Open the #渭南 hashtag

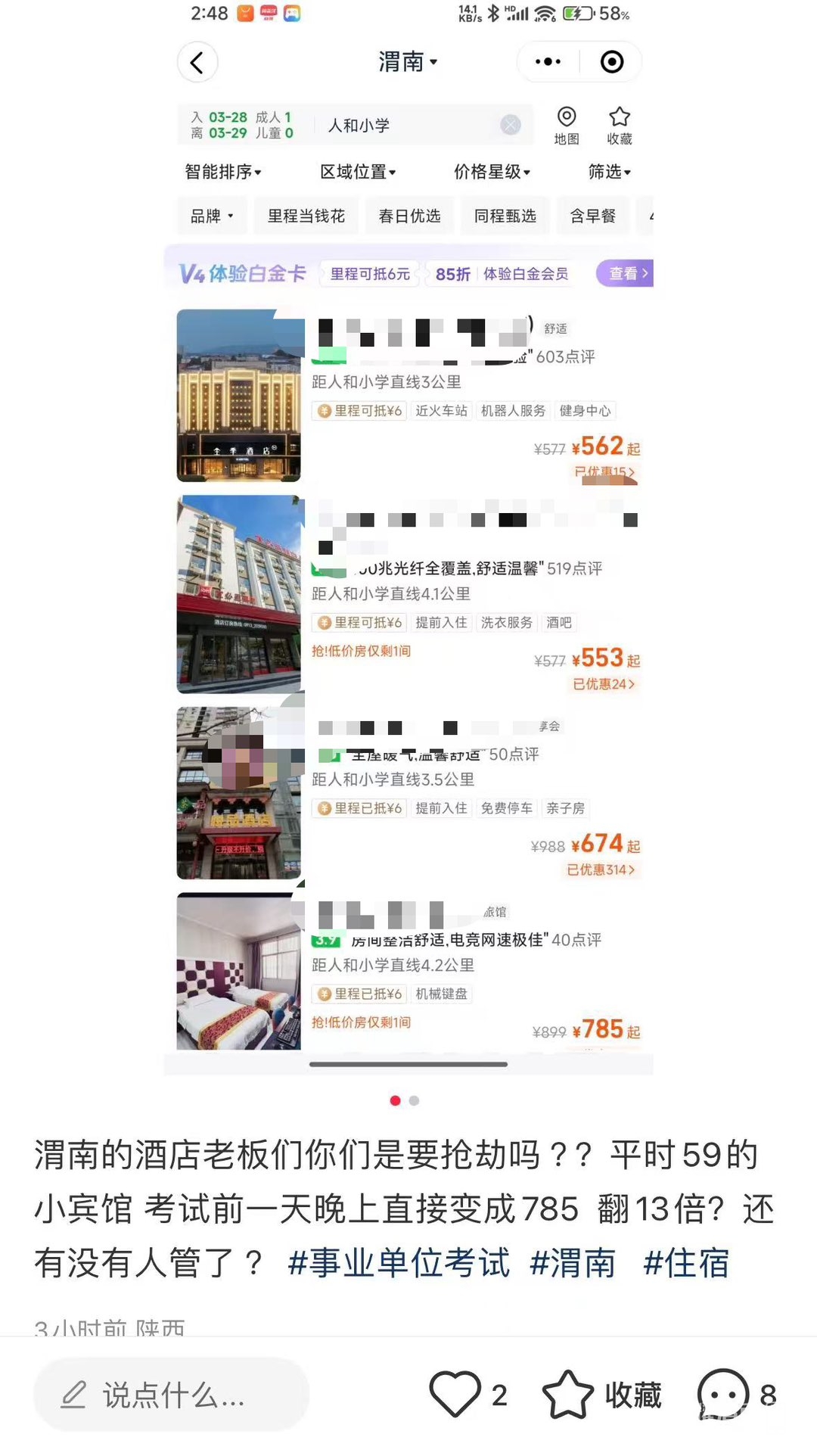[573, 1263]
